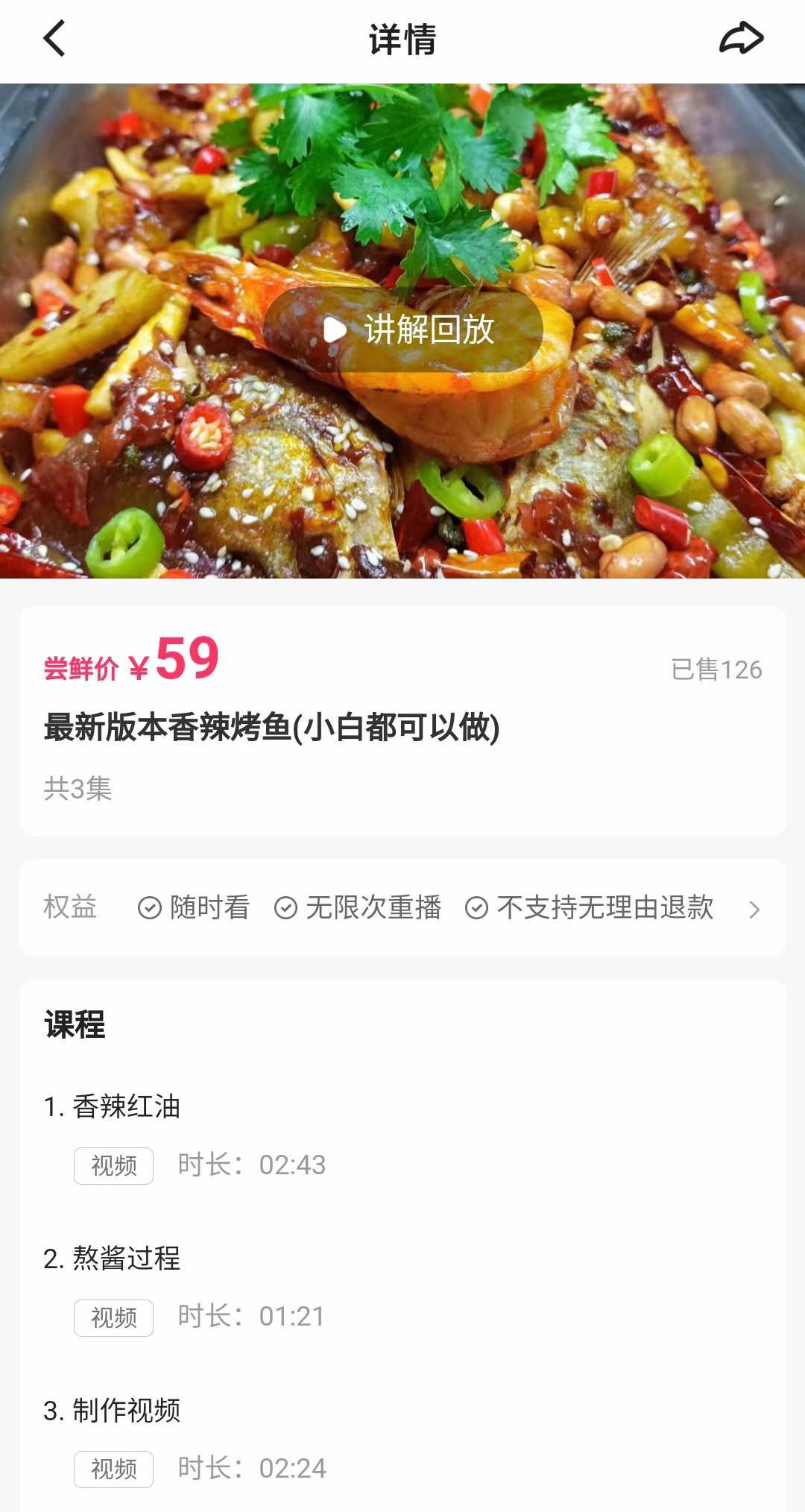The image size is (805, 1512).
Task: Tap the 已售126 sales count
Action: [716, 670]
